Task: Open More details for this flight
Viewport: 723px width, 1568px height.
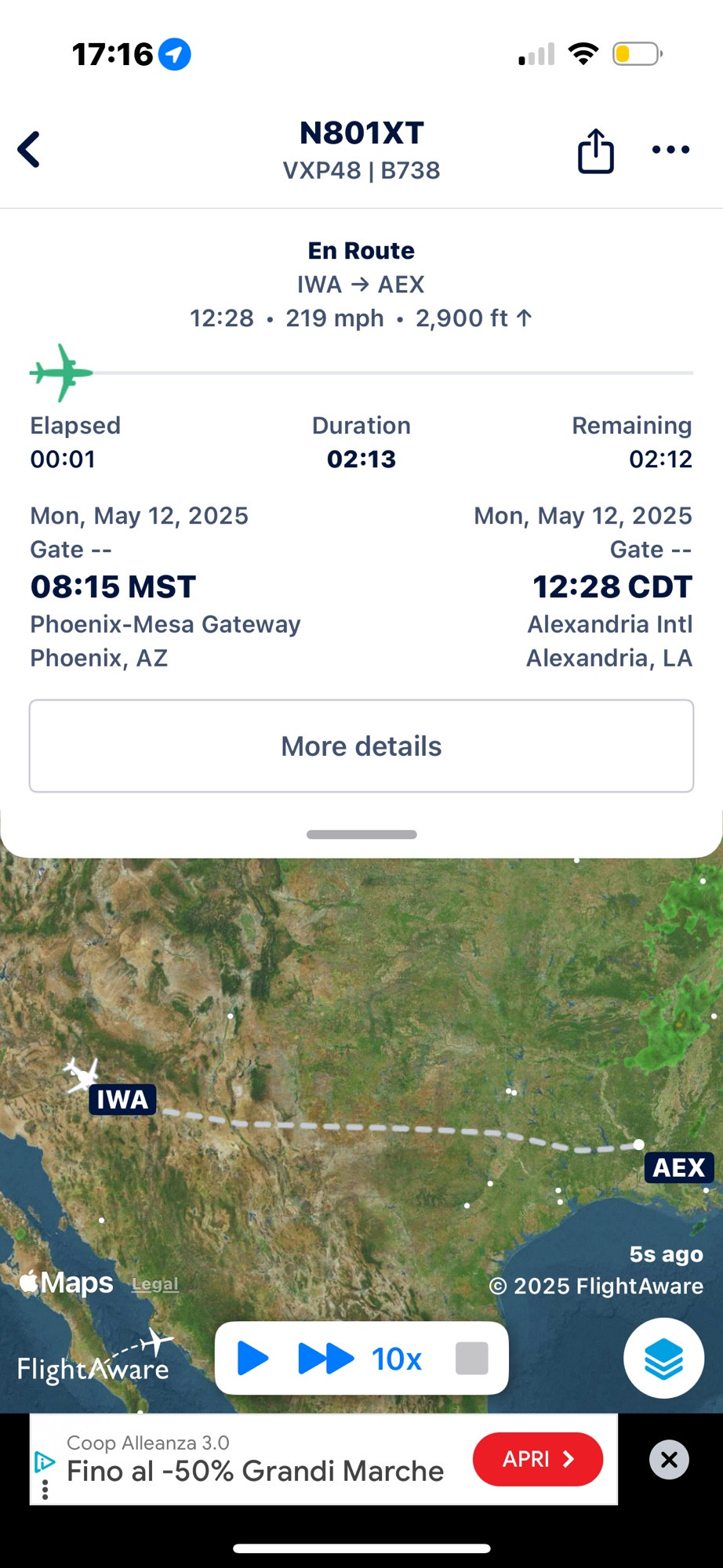Action: coord(361,746)
